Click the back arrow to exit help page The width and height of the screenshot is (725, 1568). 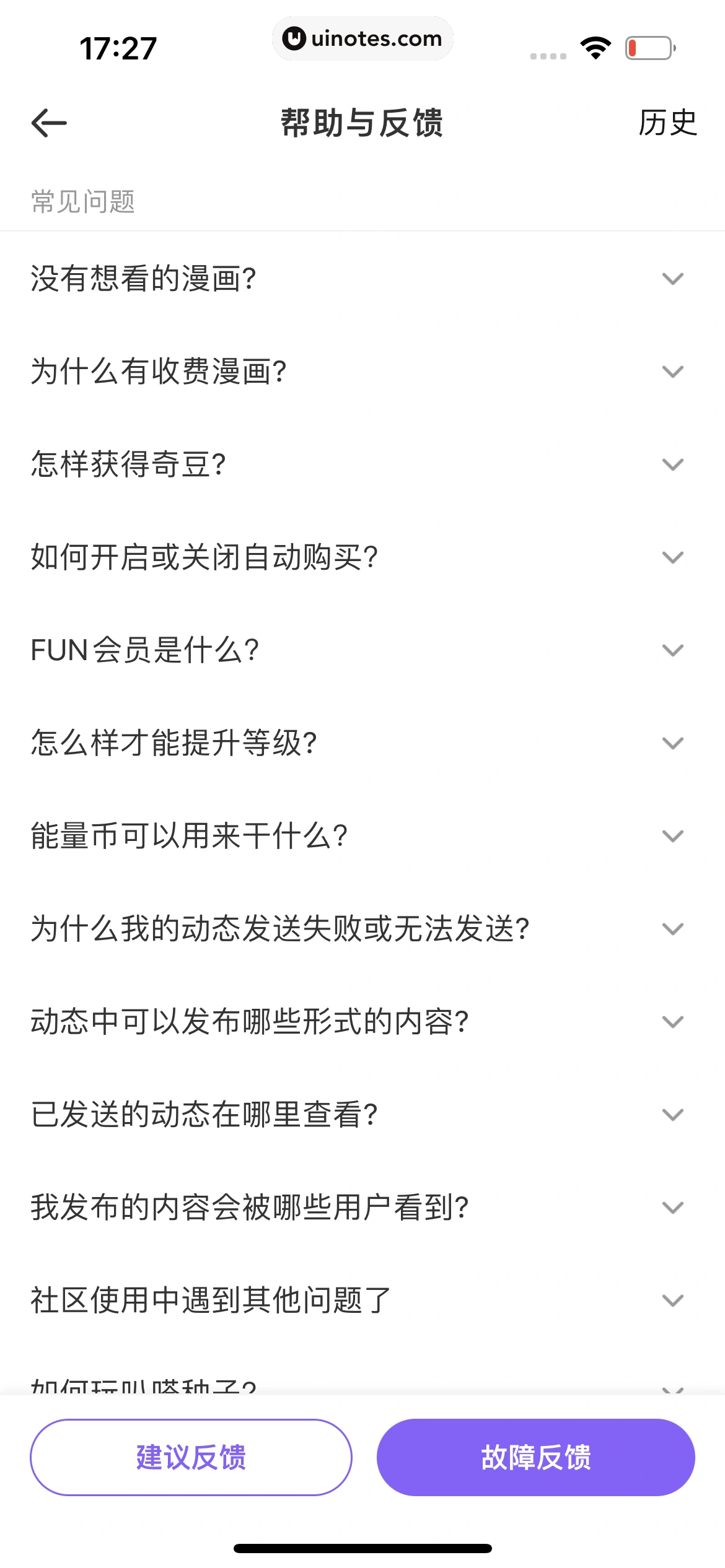pyautogui.click(x=48, y=123)
